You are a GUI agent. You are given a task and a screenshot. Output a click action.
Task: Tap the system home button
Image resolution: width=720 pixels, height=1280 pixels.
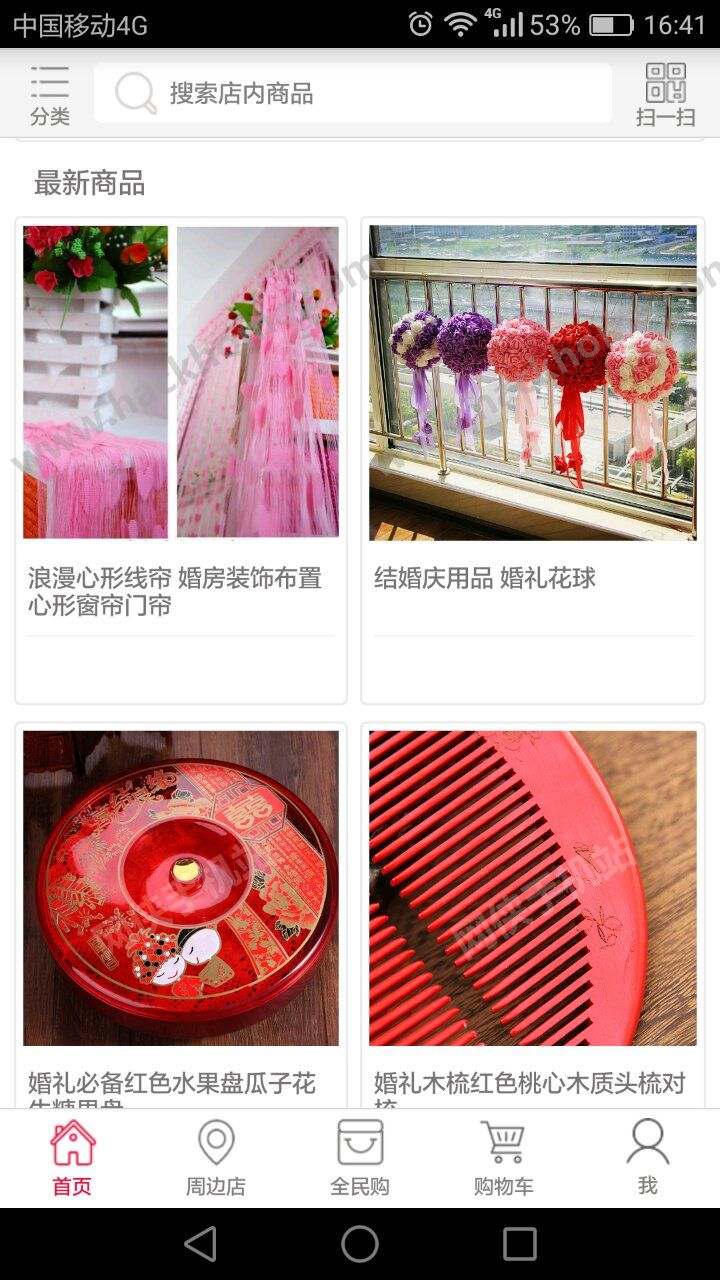[x=360, y=1244]
